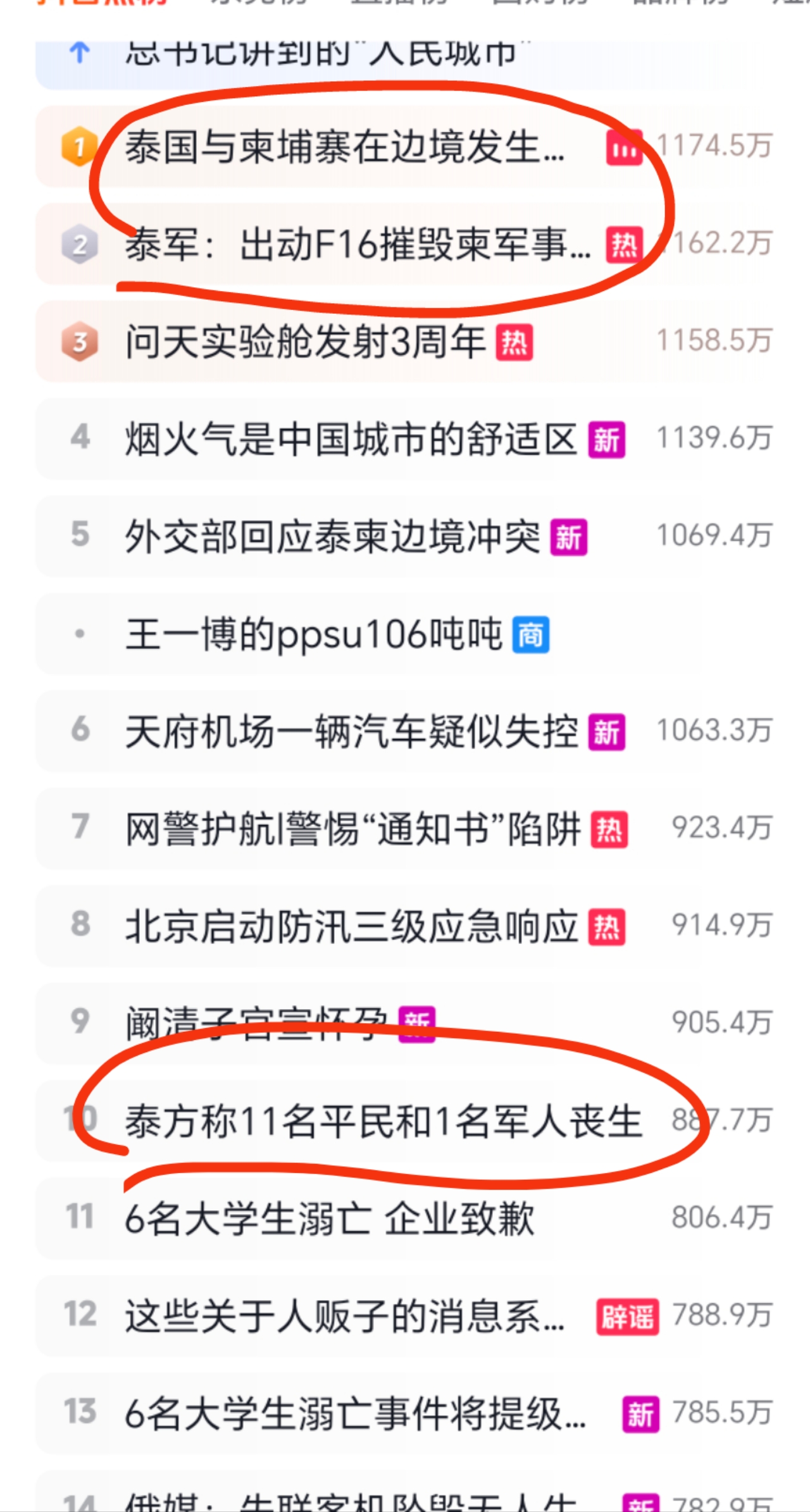Image resolution: width=810 pixels, height=1512 pixels.
Task: Open the topic 阚清子官宣怀孕
Action: pos(256,1023)
